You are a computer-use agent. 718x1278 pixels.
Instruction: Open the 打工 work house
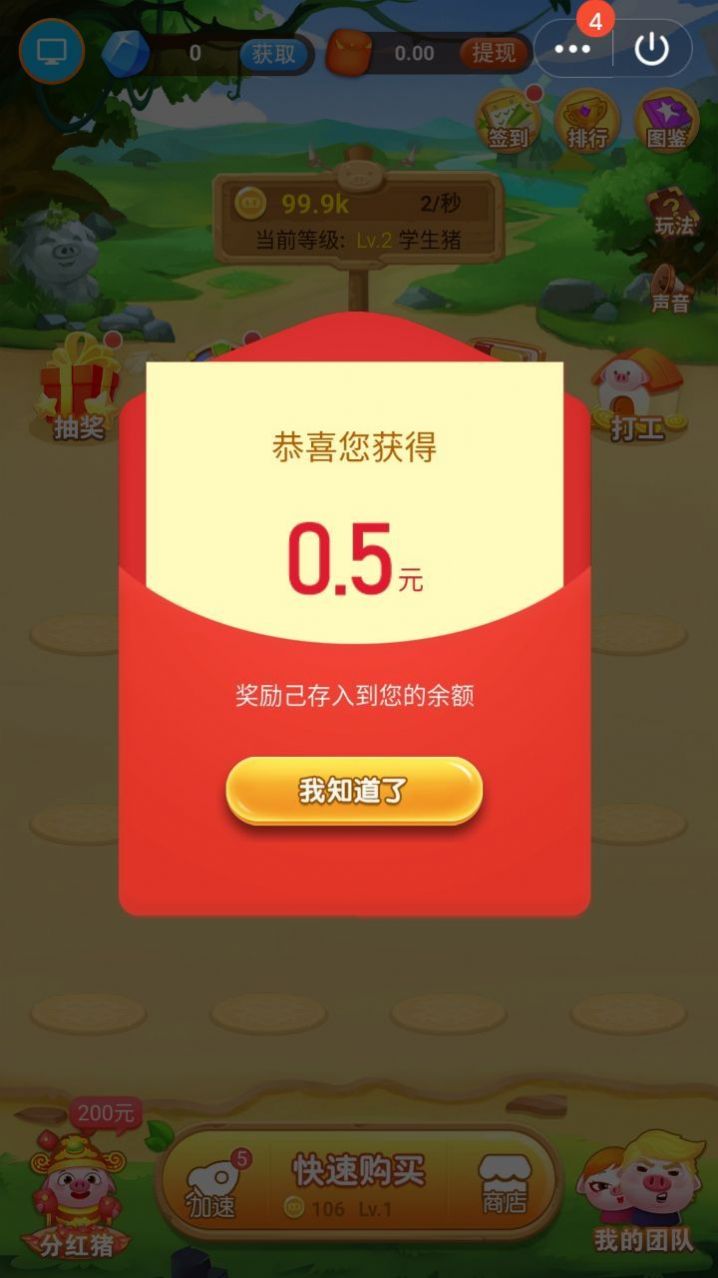(x=637, y=393)
